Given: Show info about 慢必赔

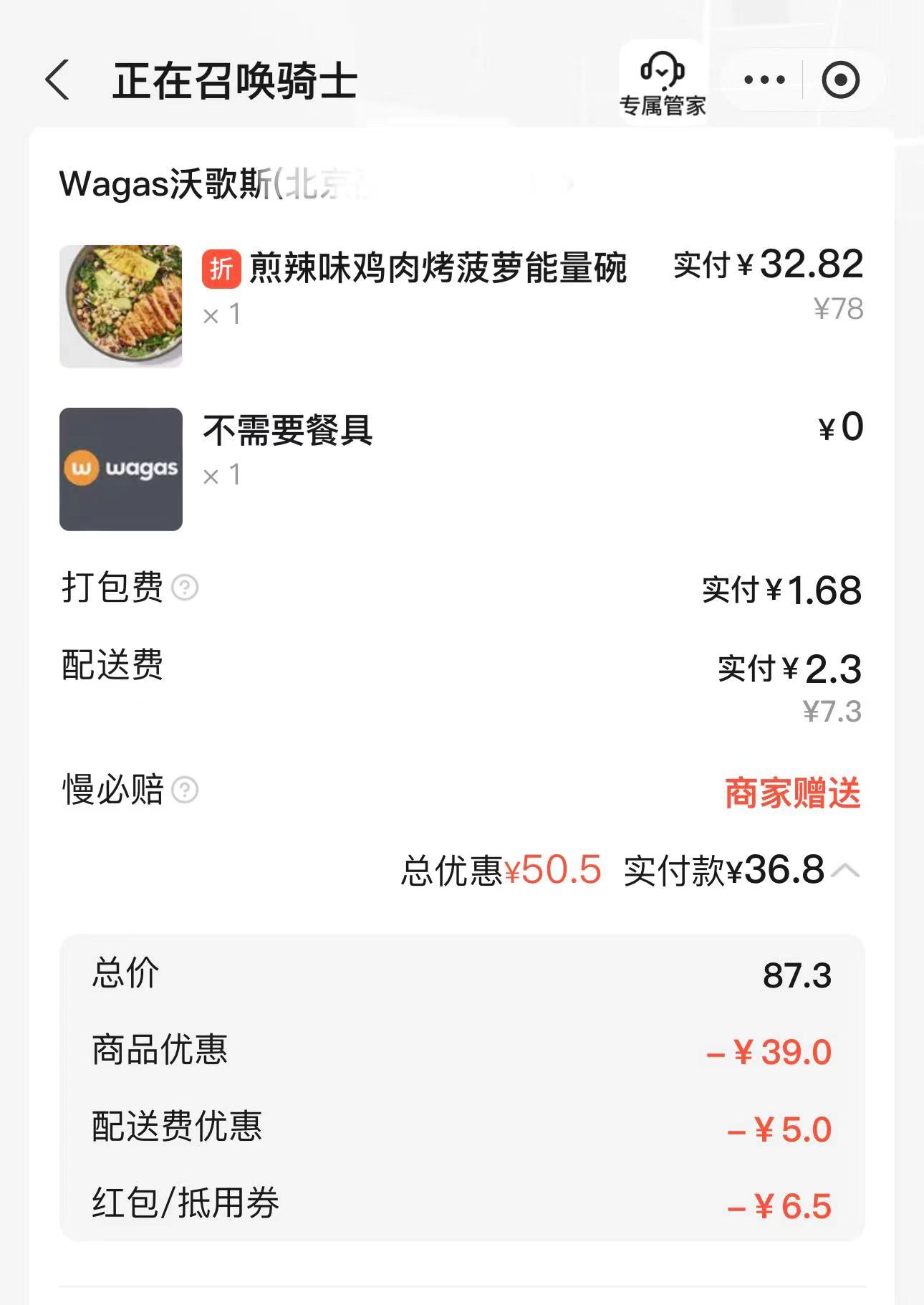Looking at the screenshot, I should 186,790.
